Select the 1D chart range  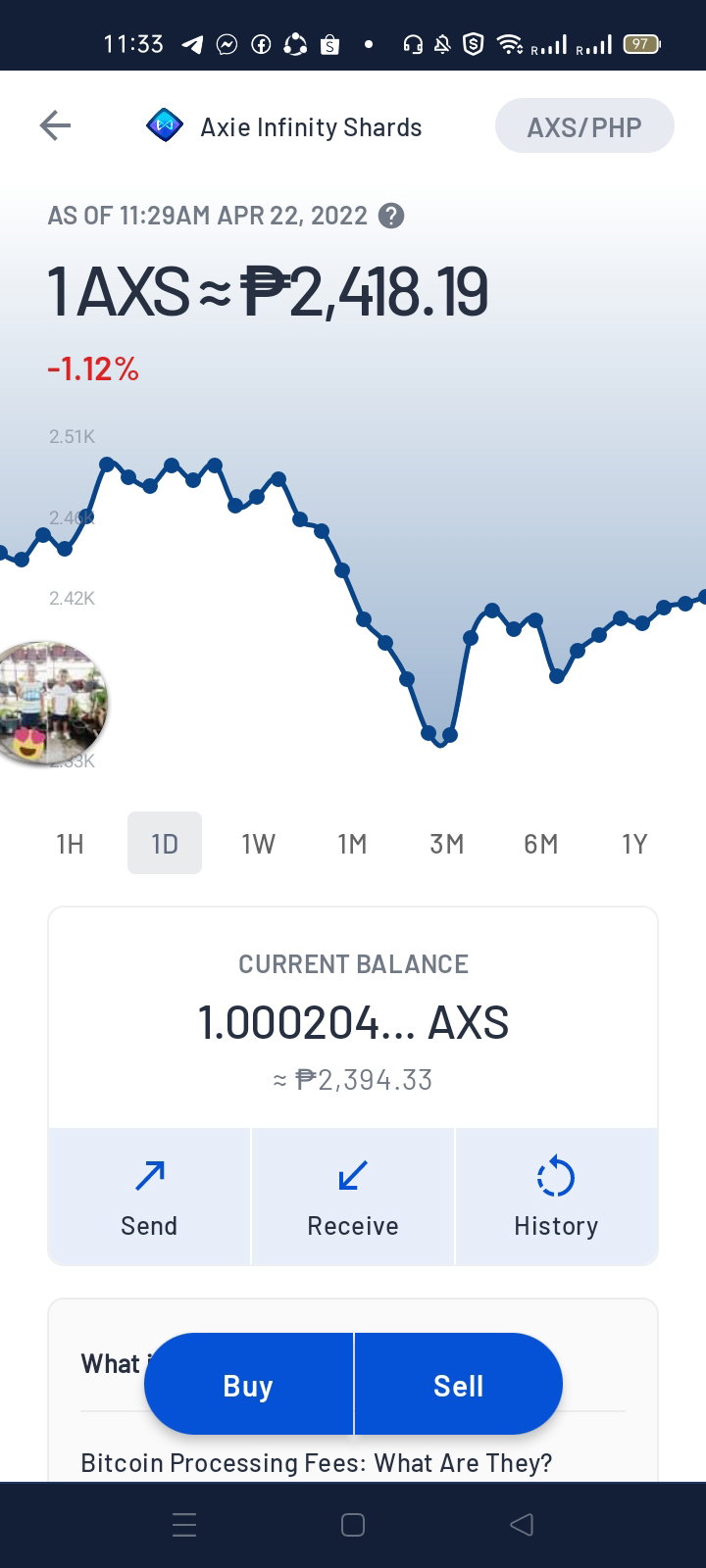(165, 844)
